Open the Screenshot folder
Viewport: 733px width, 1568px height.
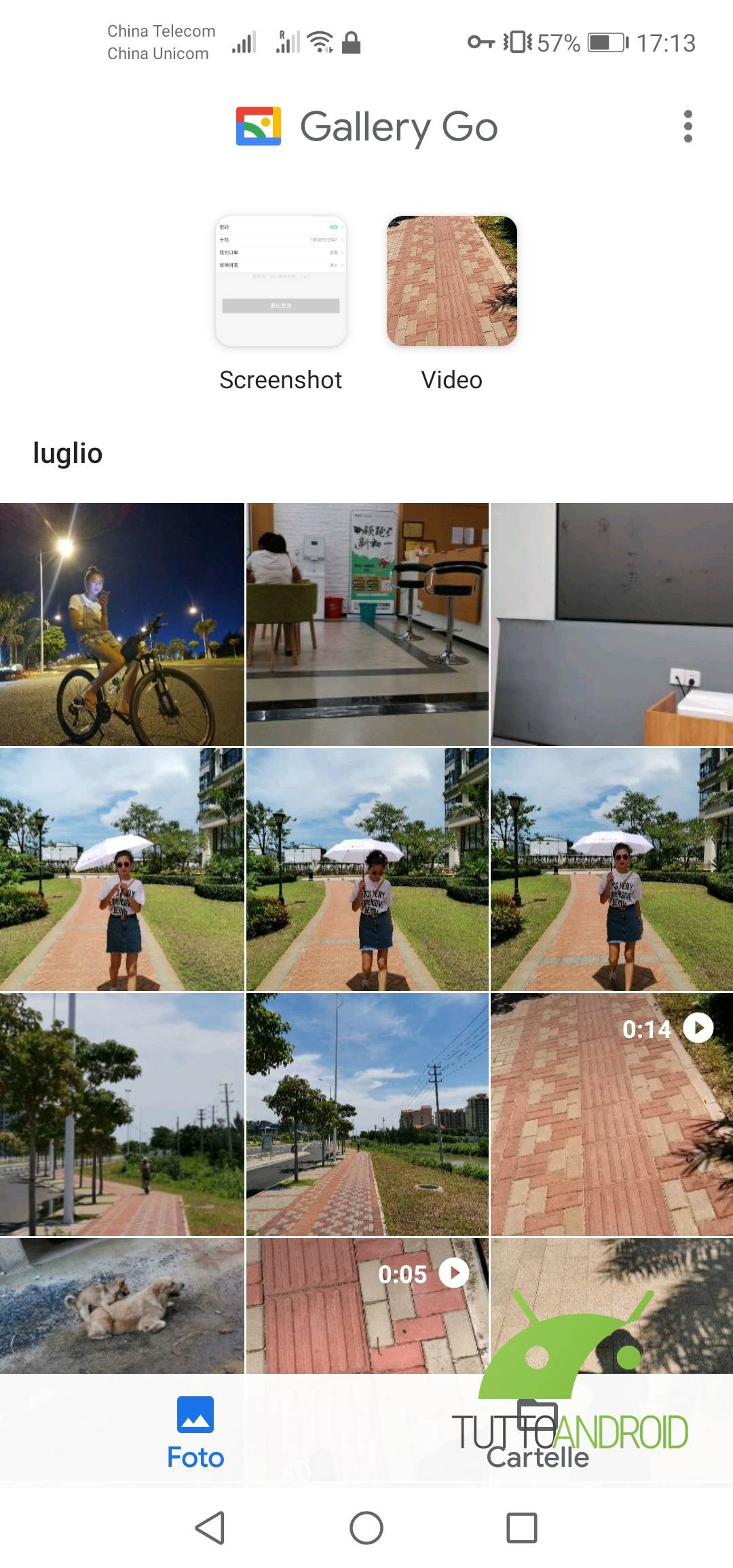[x=281, y=281]
